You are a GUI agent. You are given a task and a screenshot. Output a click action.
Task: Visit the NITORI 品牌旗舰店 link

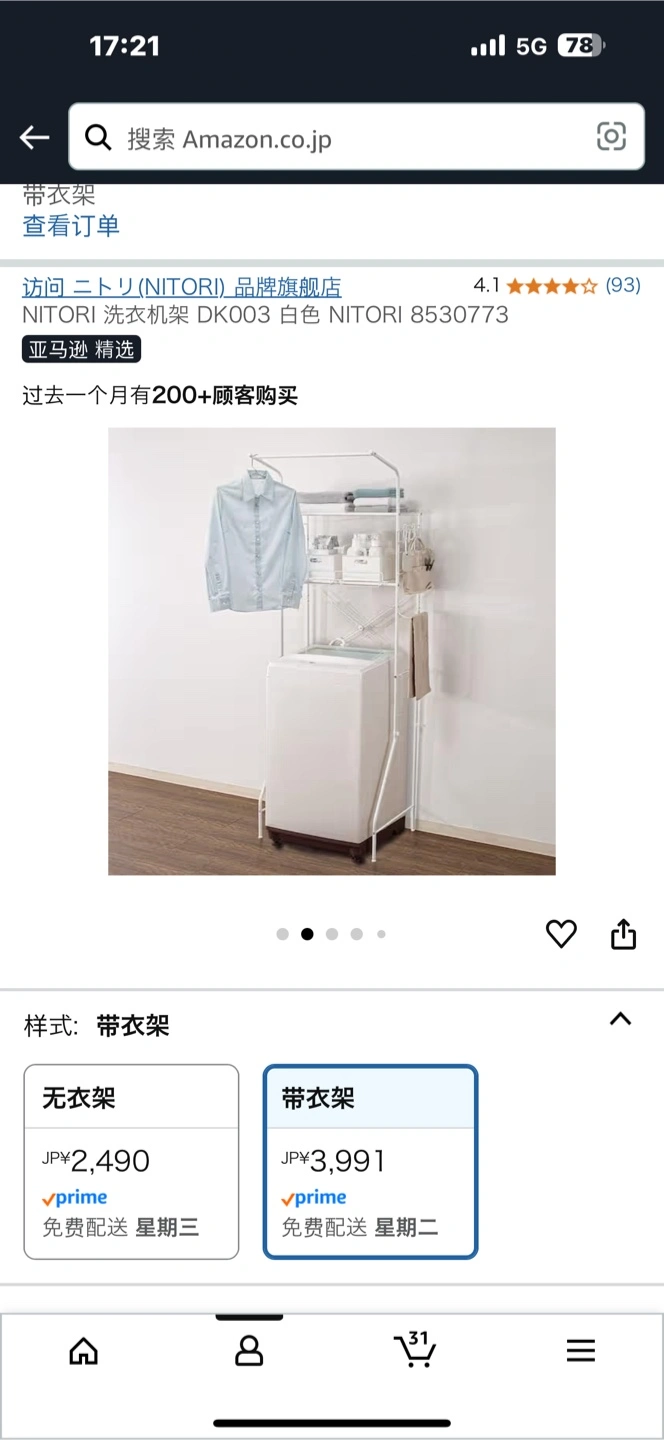pos(182,287)
